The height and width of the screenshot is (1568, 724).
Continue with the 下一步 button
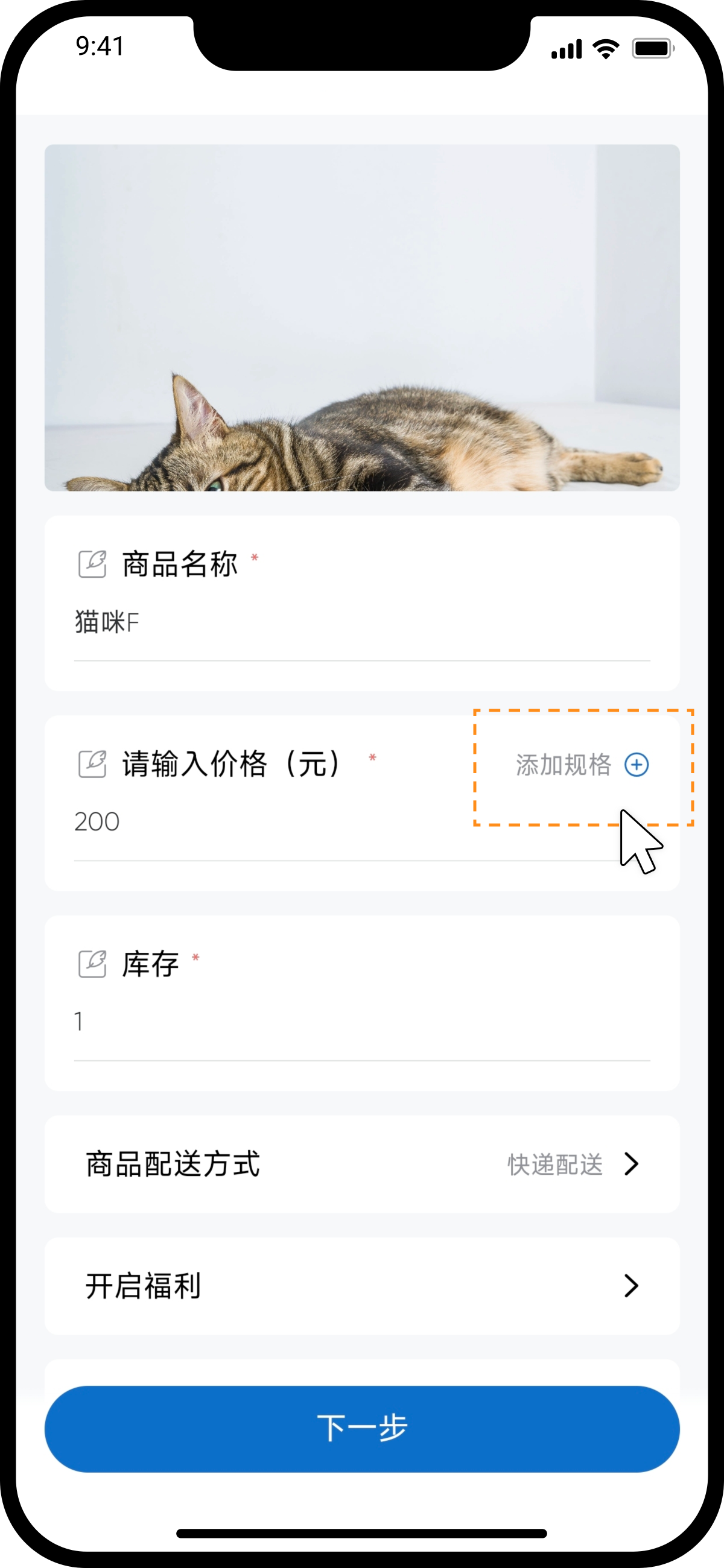pyautogui.click(x=361, y=1429)
